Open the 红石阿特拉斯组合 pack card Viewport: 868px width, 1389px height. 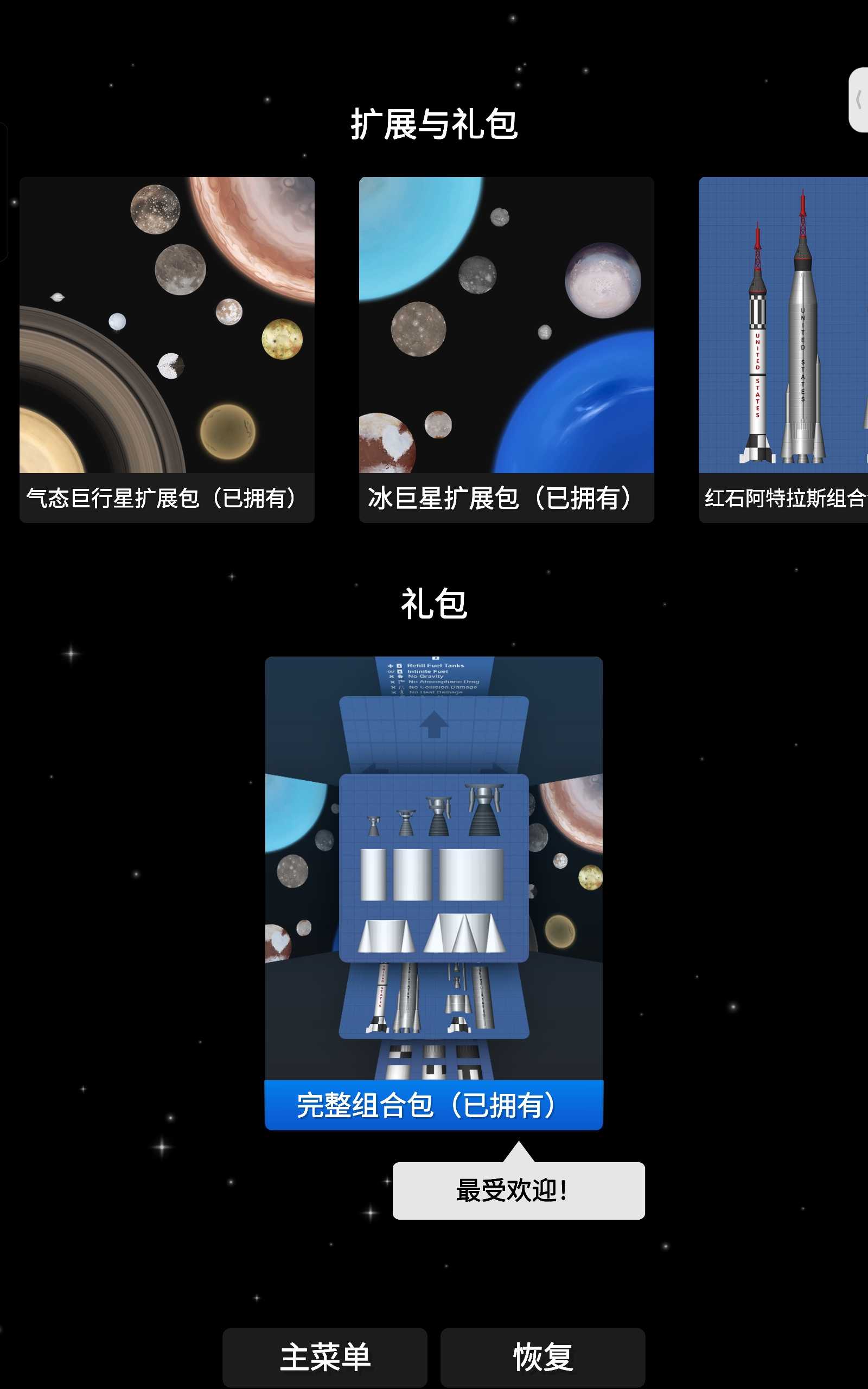point(783,349)
